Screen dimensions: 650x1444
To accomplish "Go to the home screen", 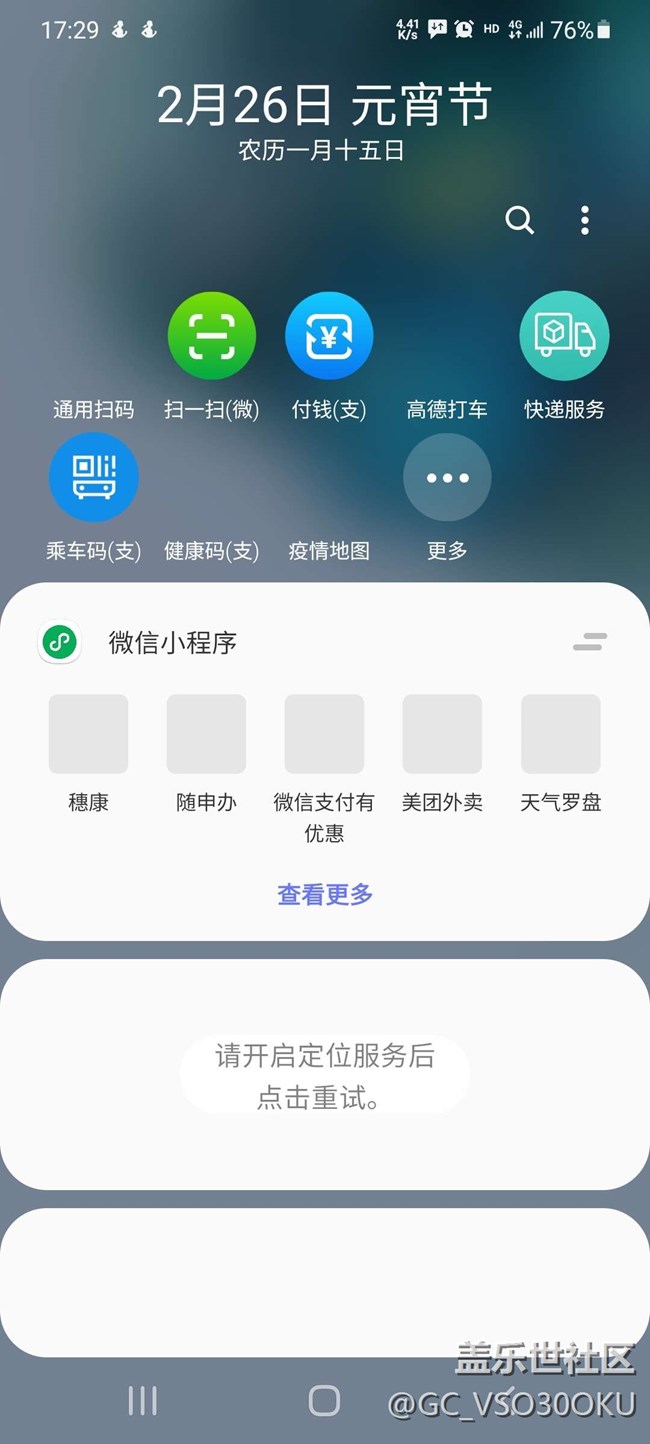I will [x=324, y=1401].
